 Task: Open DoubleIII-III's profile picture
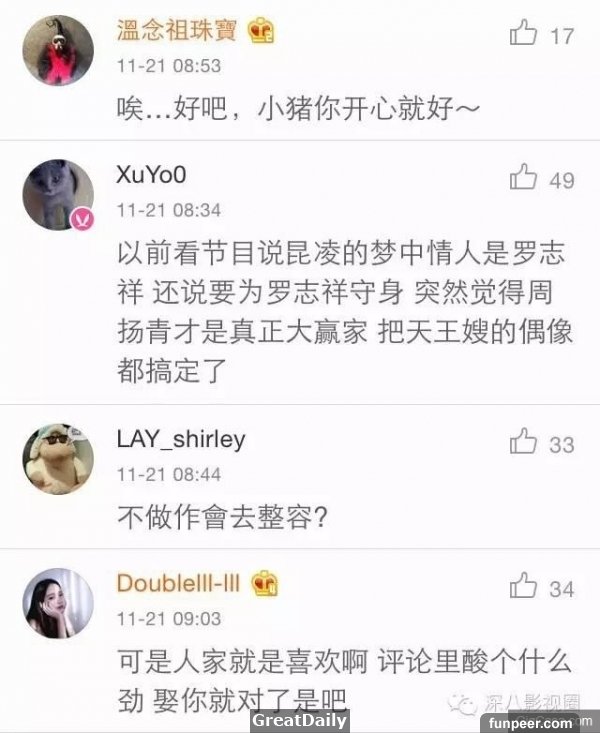(x=58, y=603)
